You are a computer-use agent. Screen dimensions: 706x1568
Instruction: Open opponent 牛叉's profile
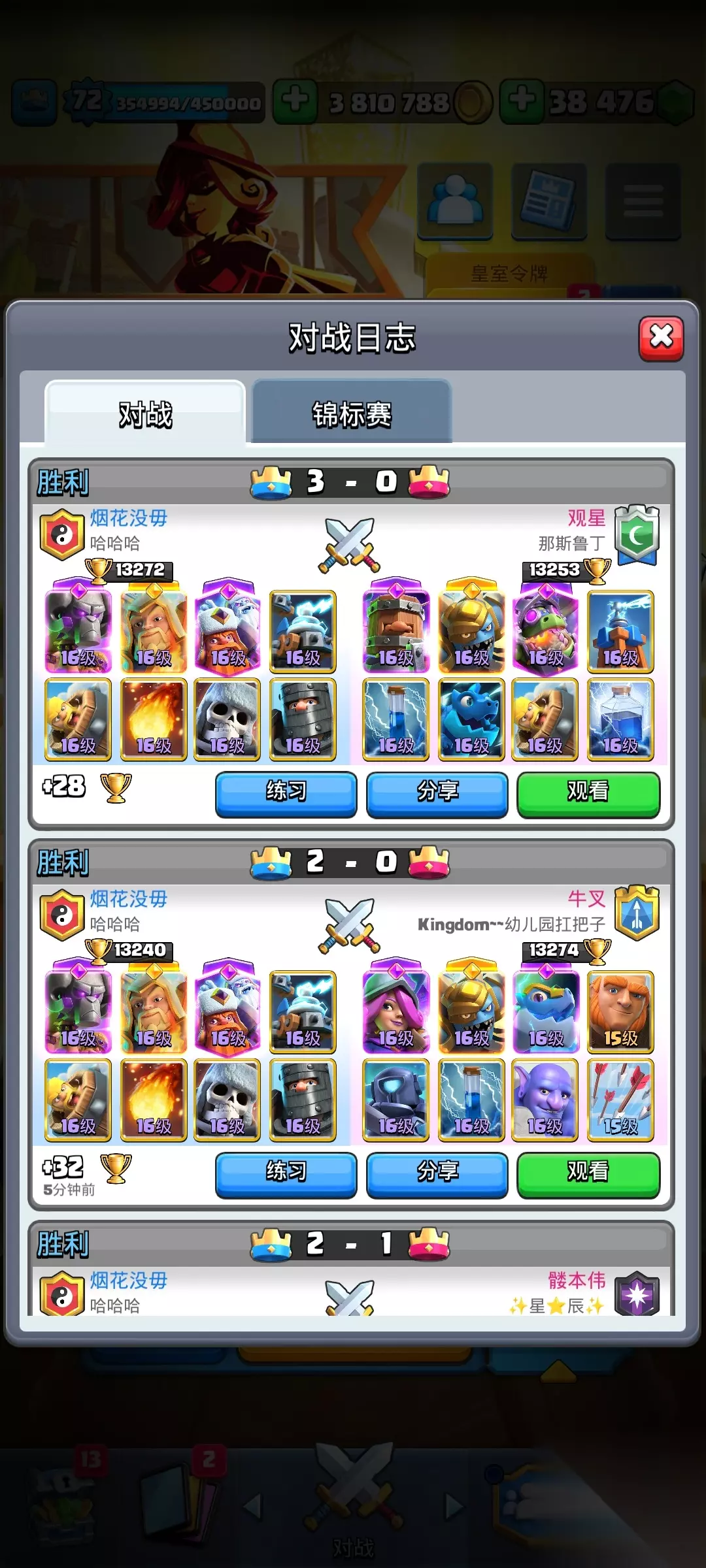pyautogui.click(x=586, y=899)
